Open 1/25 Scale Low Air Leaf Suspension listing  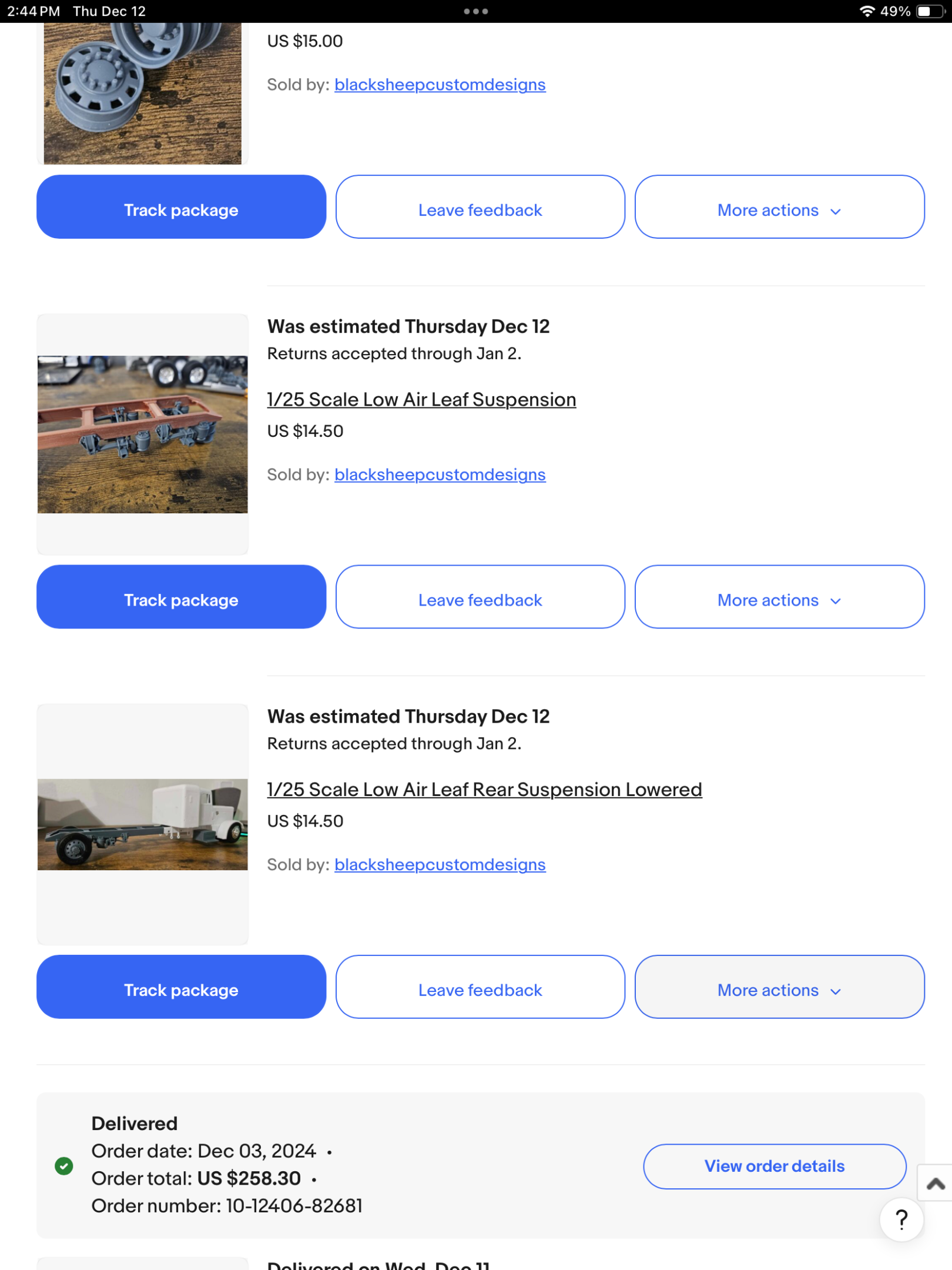[x=421, y=400]
